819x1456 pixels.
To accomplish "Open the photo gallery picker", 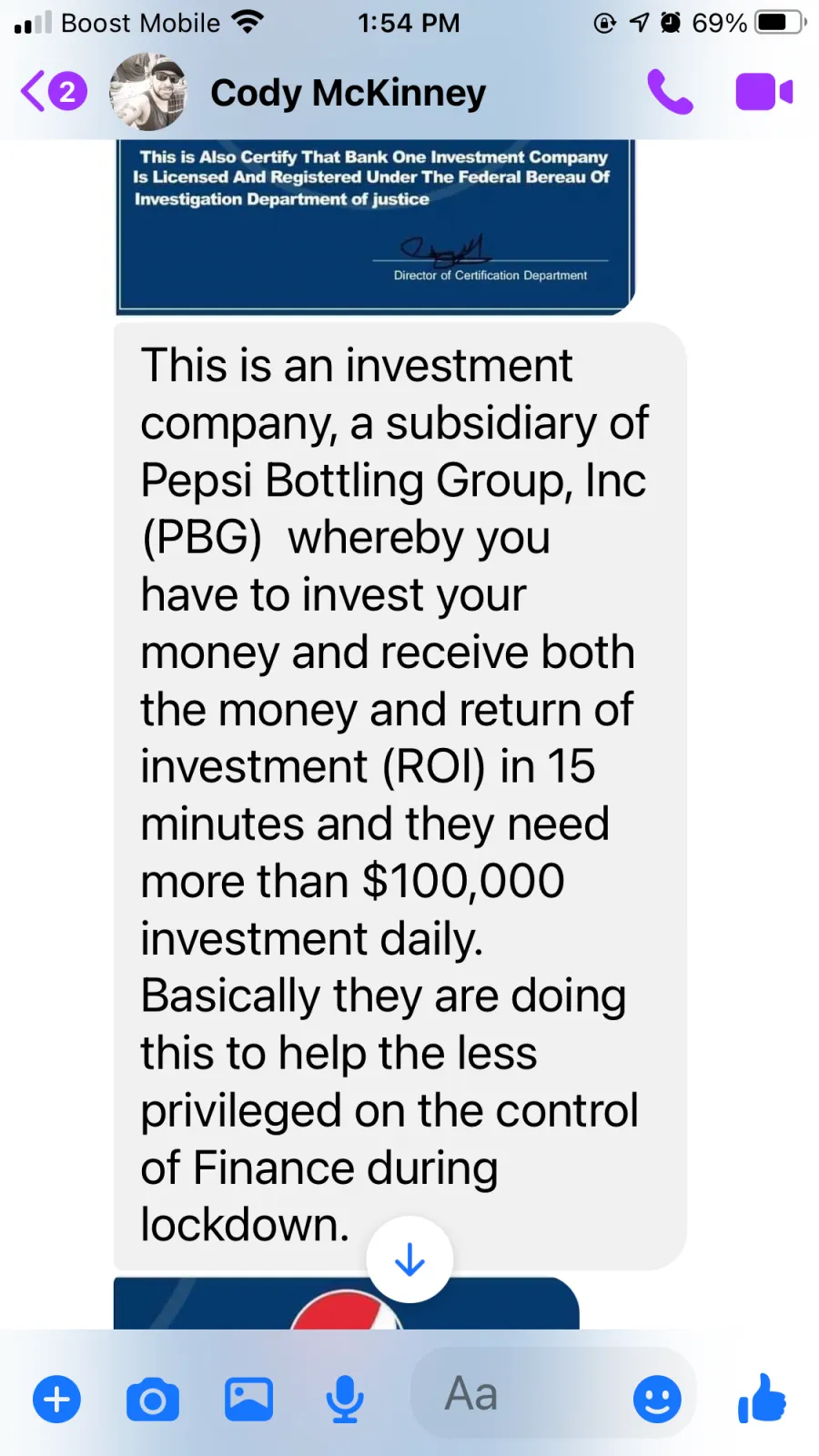I will point(248,1399).
